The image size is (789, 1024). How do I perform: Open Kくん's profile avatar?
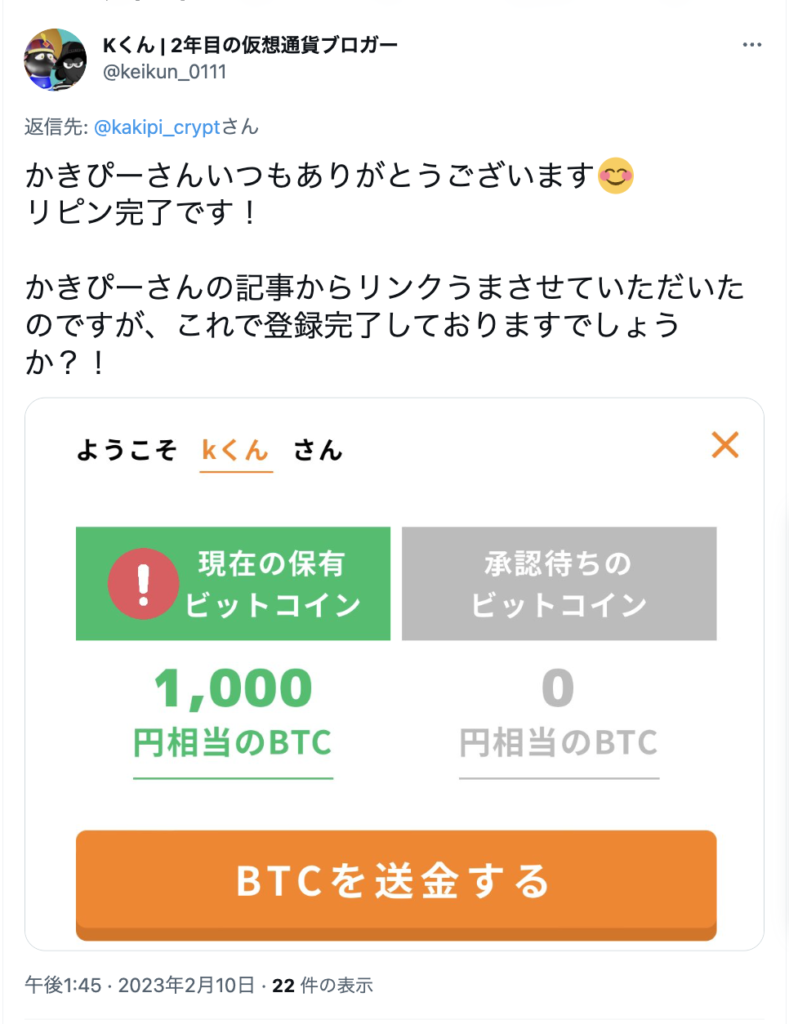[x=55, y=59]
